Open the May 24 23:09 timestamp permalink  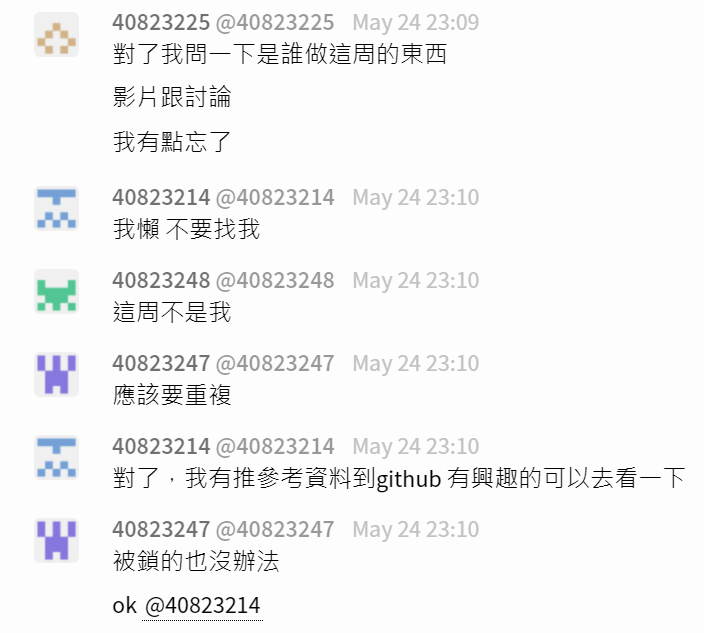point(415,22)
